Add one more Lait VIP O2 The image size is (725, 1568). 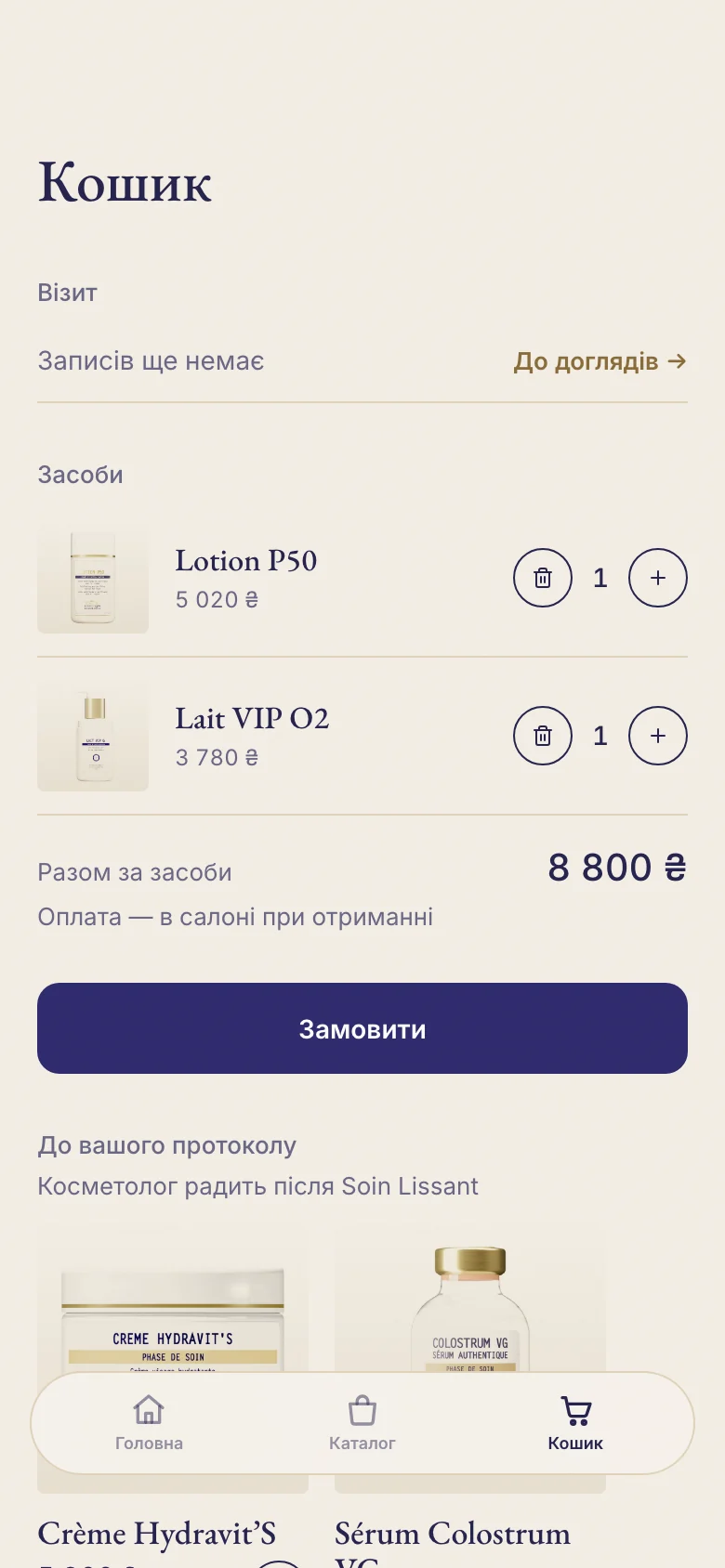658,736
